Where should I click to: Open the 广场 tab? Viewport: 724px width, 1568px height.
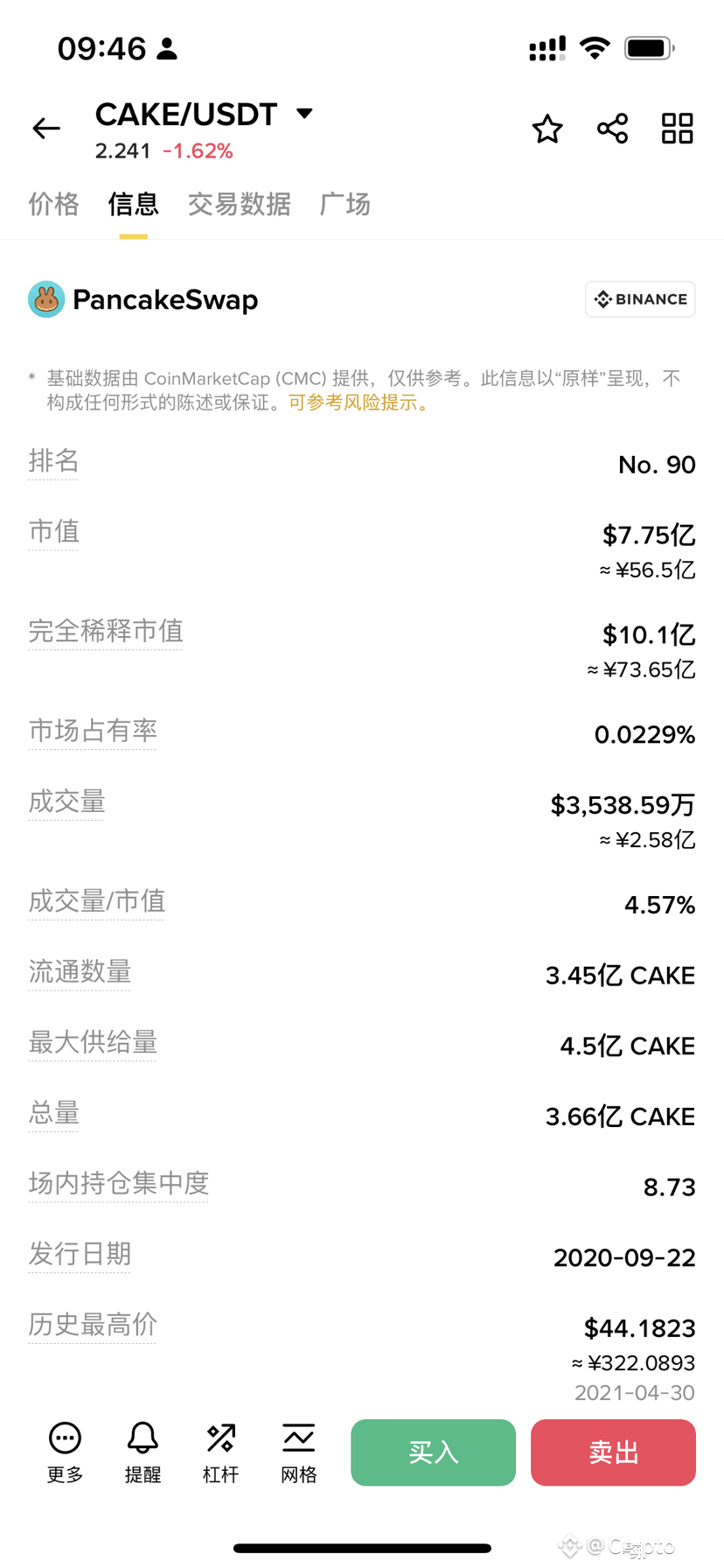tap(345, 205)
